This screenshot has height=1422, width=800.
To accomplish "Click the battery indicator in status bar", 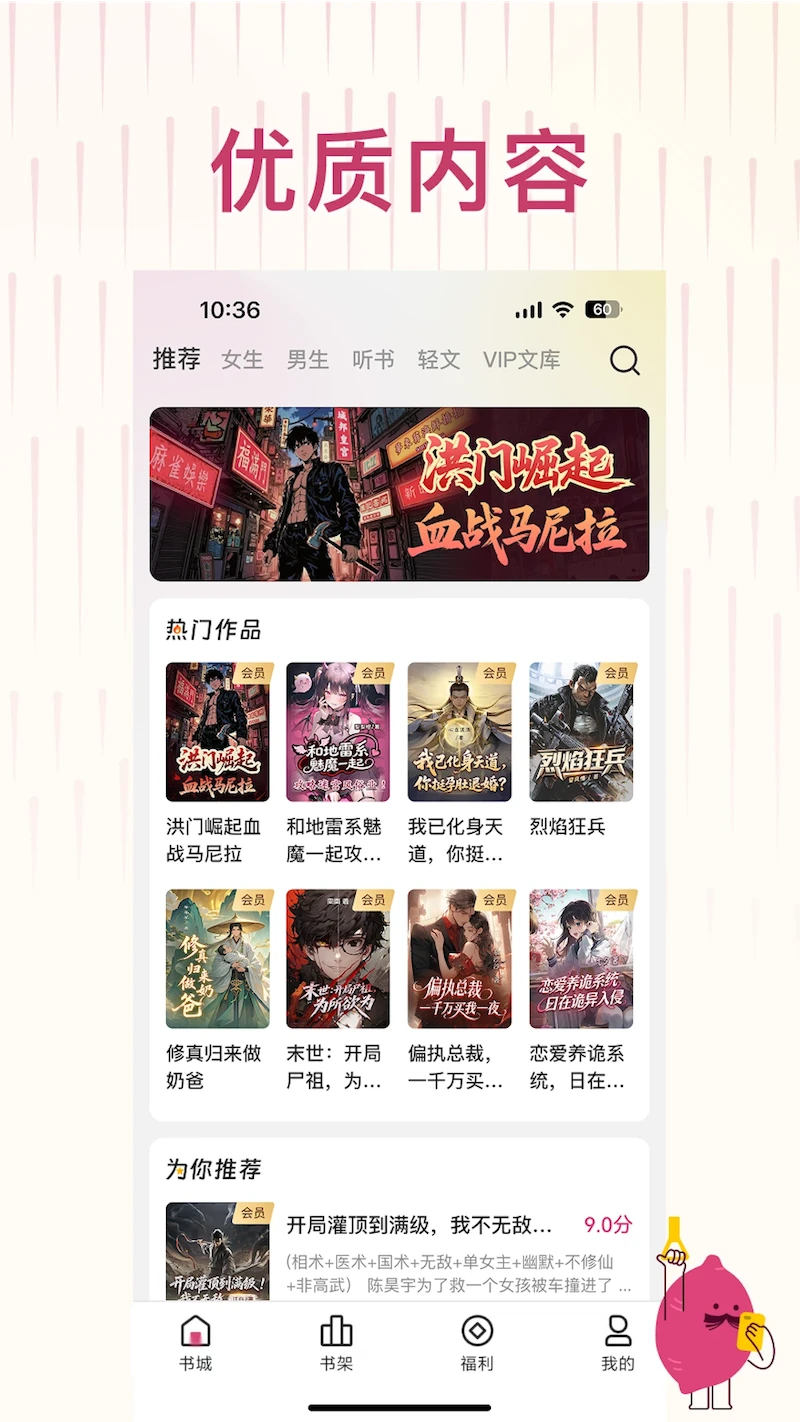I will (x=602, y=311).
